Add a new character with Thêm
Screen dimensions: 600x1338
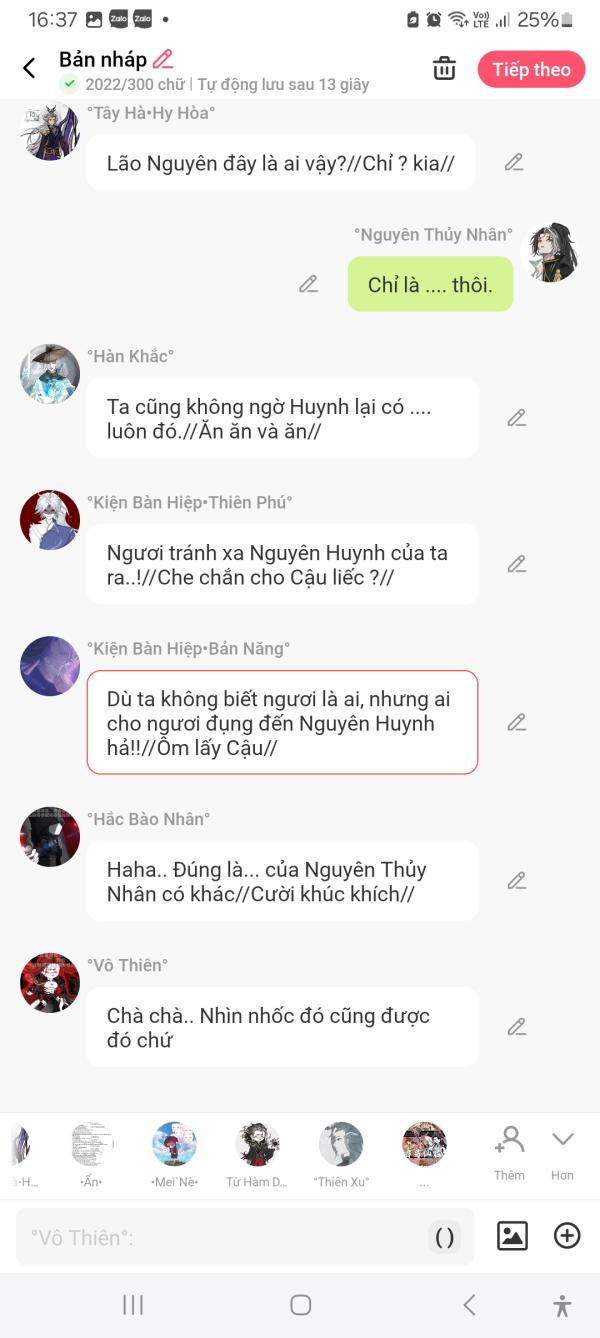509,1153
